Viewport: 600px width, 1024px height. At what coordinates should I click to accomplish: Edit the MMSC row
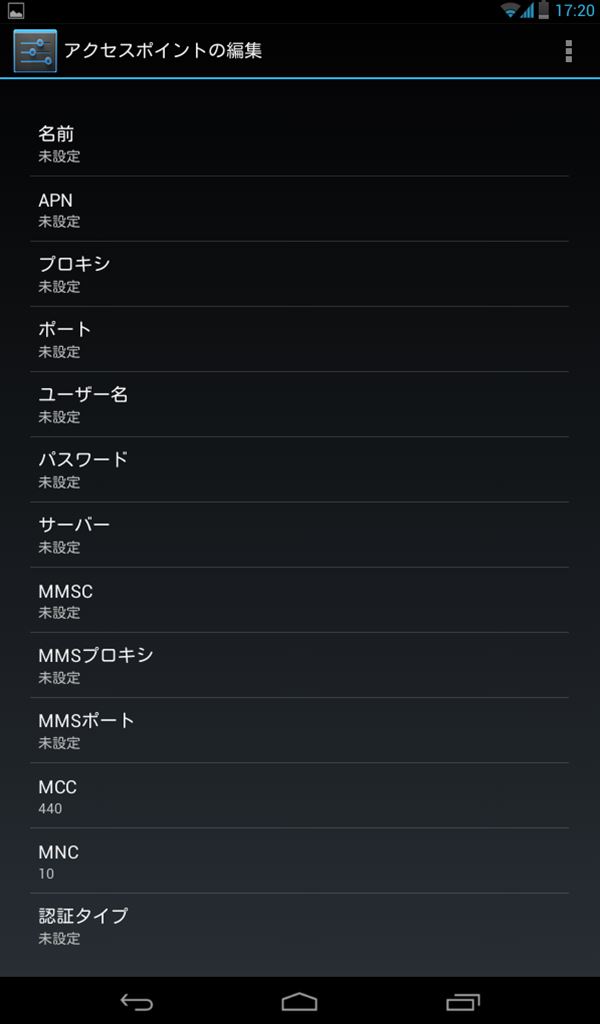[x=299, y=600]
